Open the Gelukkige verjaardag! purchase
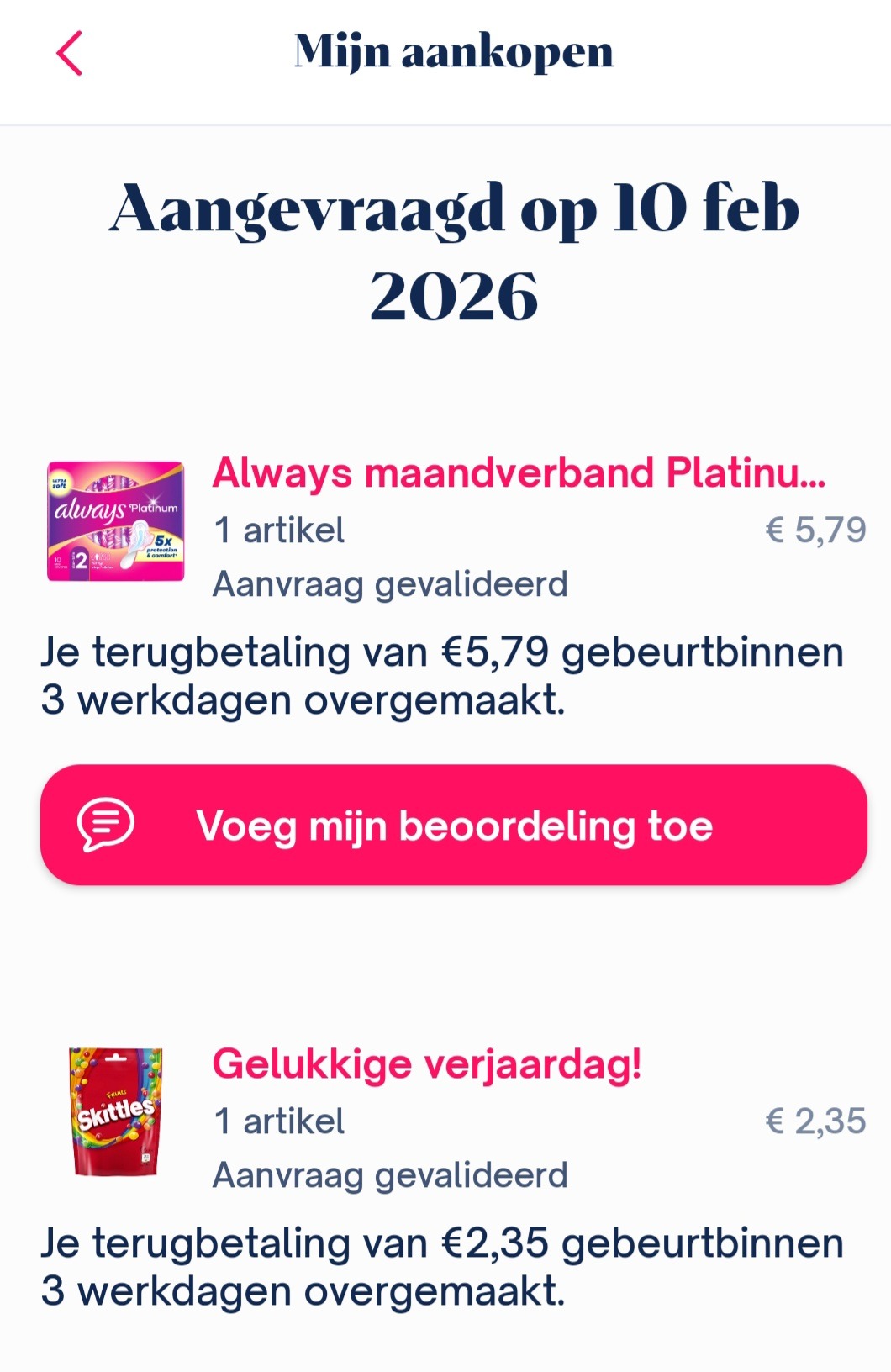This screenshot has width=891, height=1372. coord(427,1064)
